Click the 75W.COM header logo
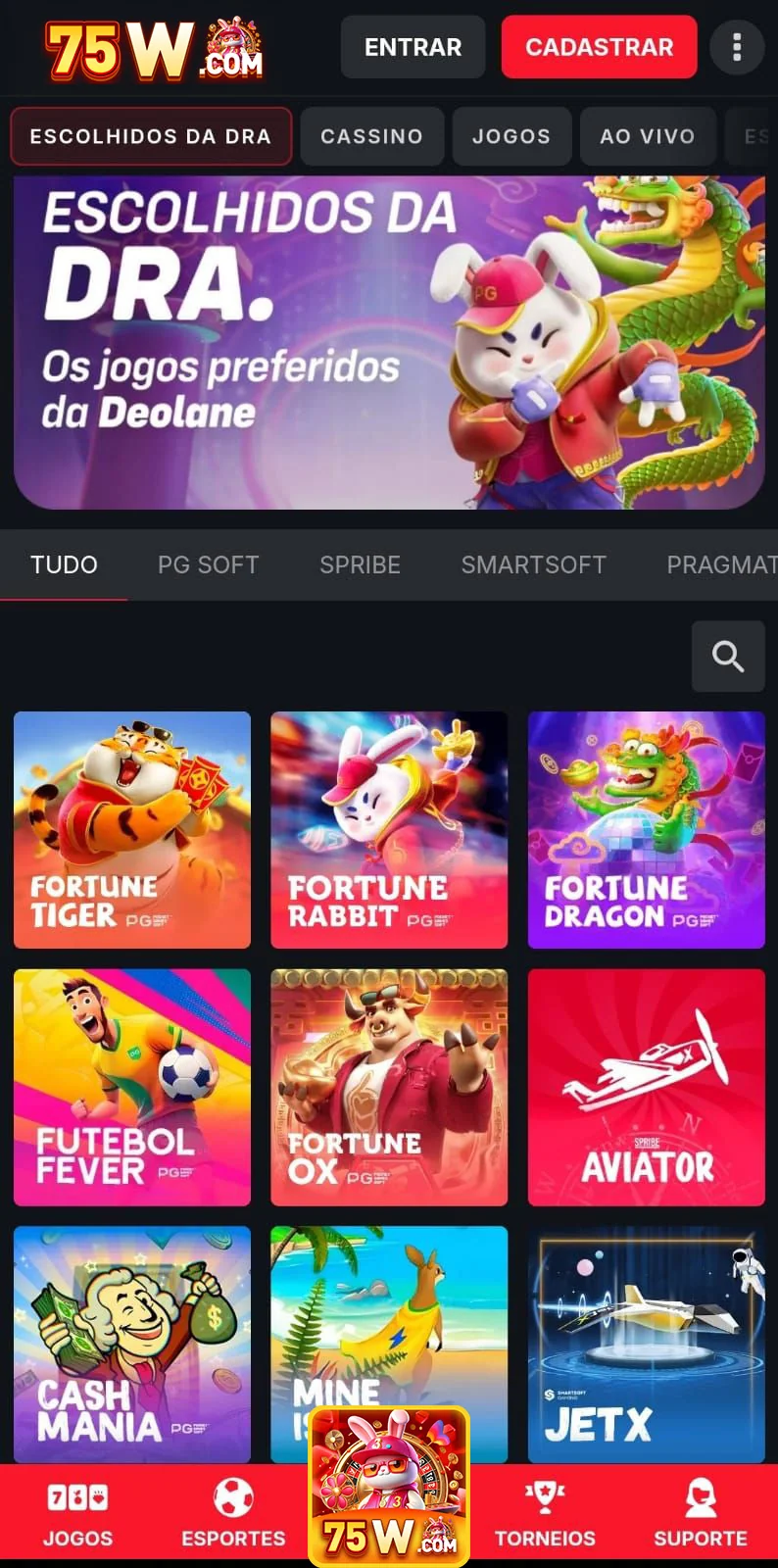Viewport: 778px width, 1568px height. (x=147, y=47)
